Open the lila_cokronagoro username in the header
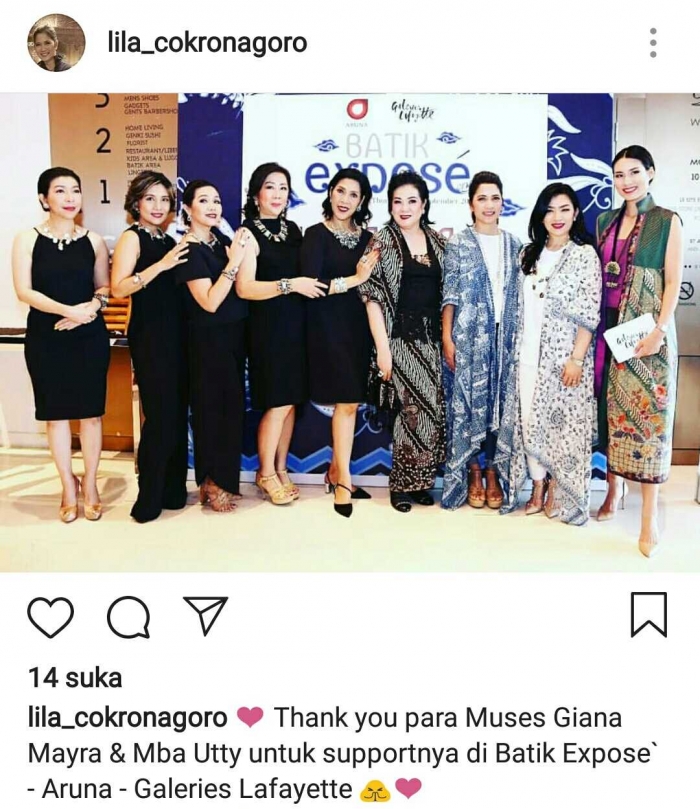The height and width of the screenshot is (809, 700). pos(207,43)
